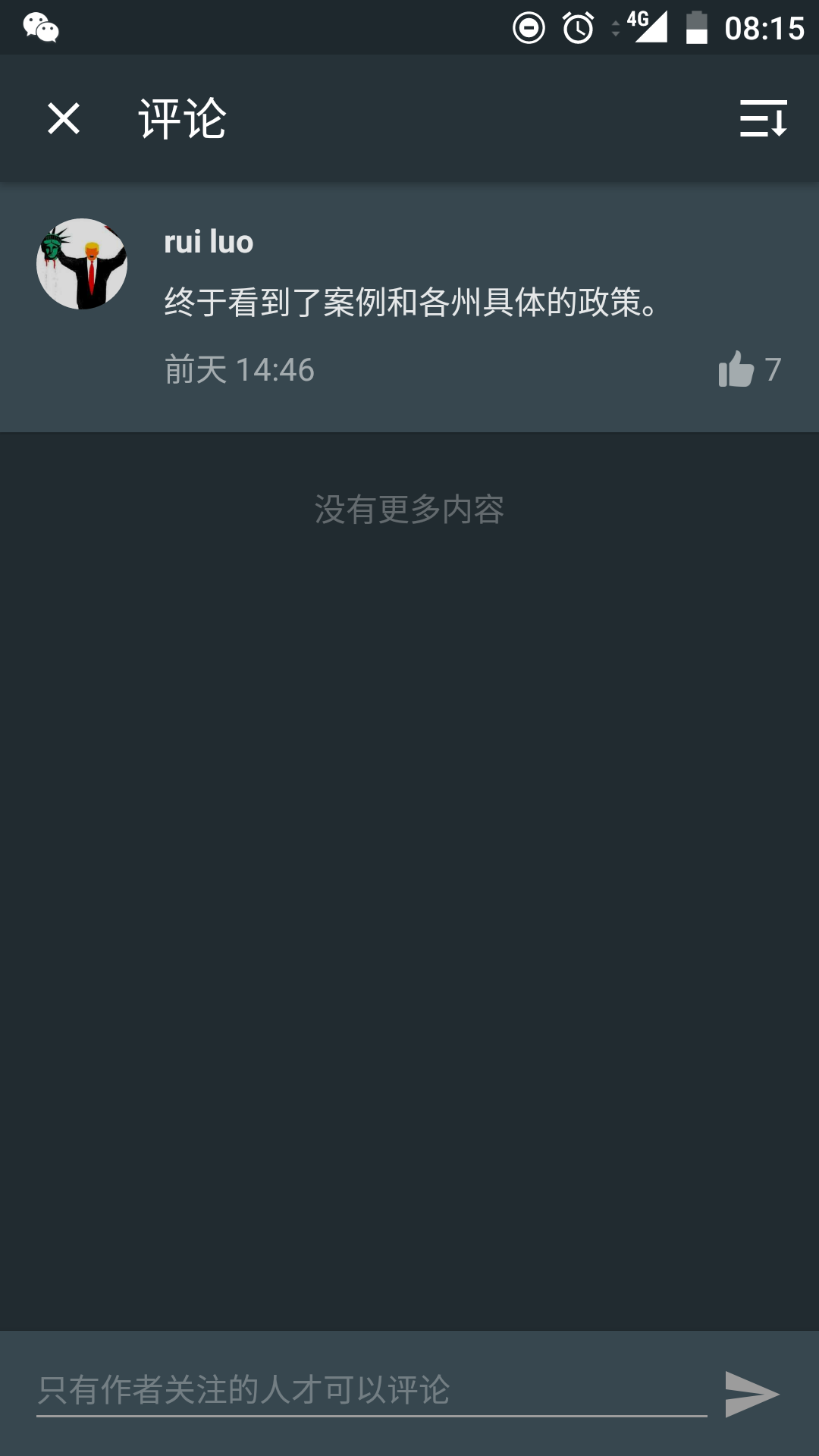Open the comment sort order icon
819x1456 pixels.
(x=762, y=119)
